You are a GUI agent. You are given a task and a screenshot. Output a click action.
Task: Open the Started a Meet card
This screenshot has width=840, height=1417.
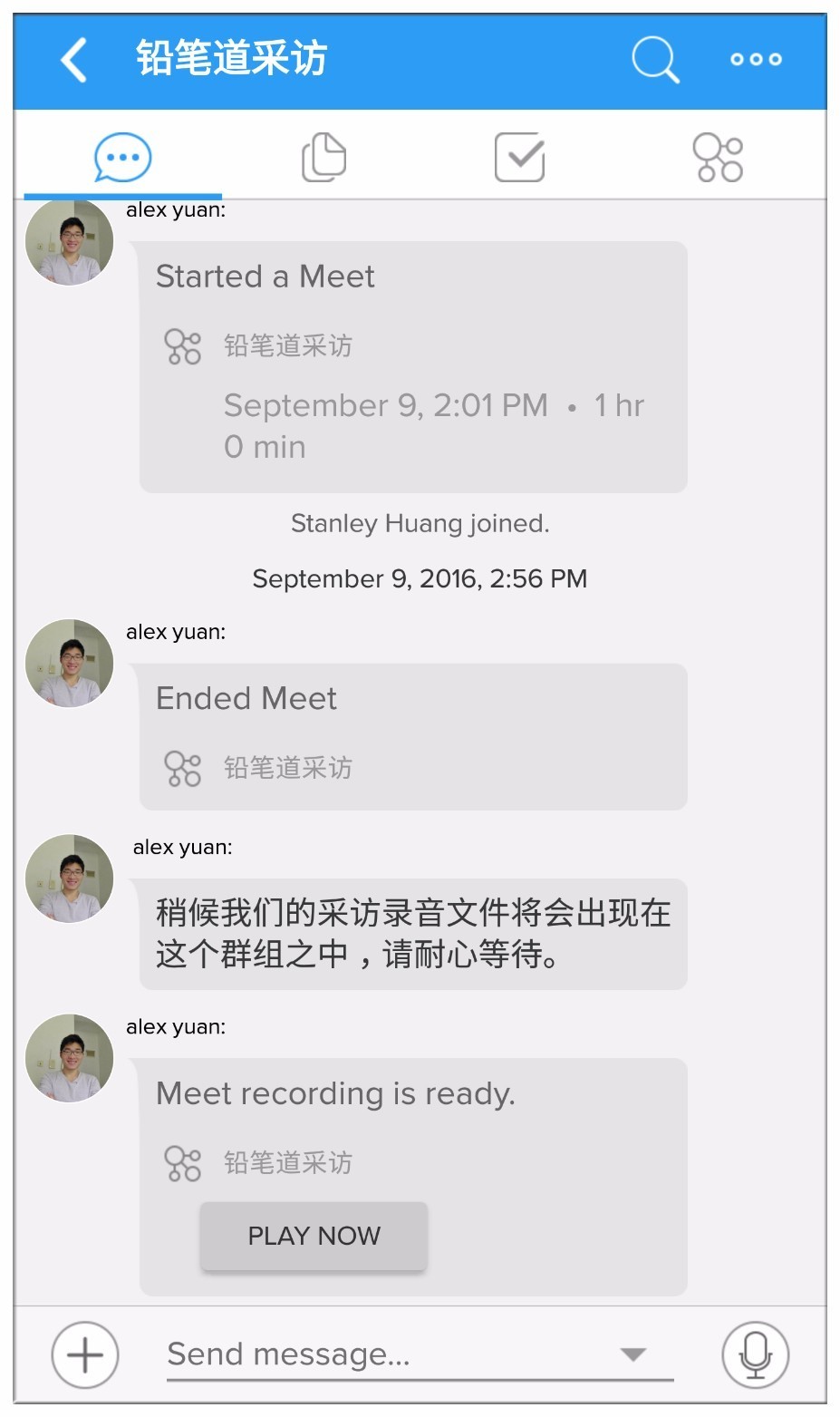coord(413,366)
